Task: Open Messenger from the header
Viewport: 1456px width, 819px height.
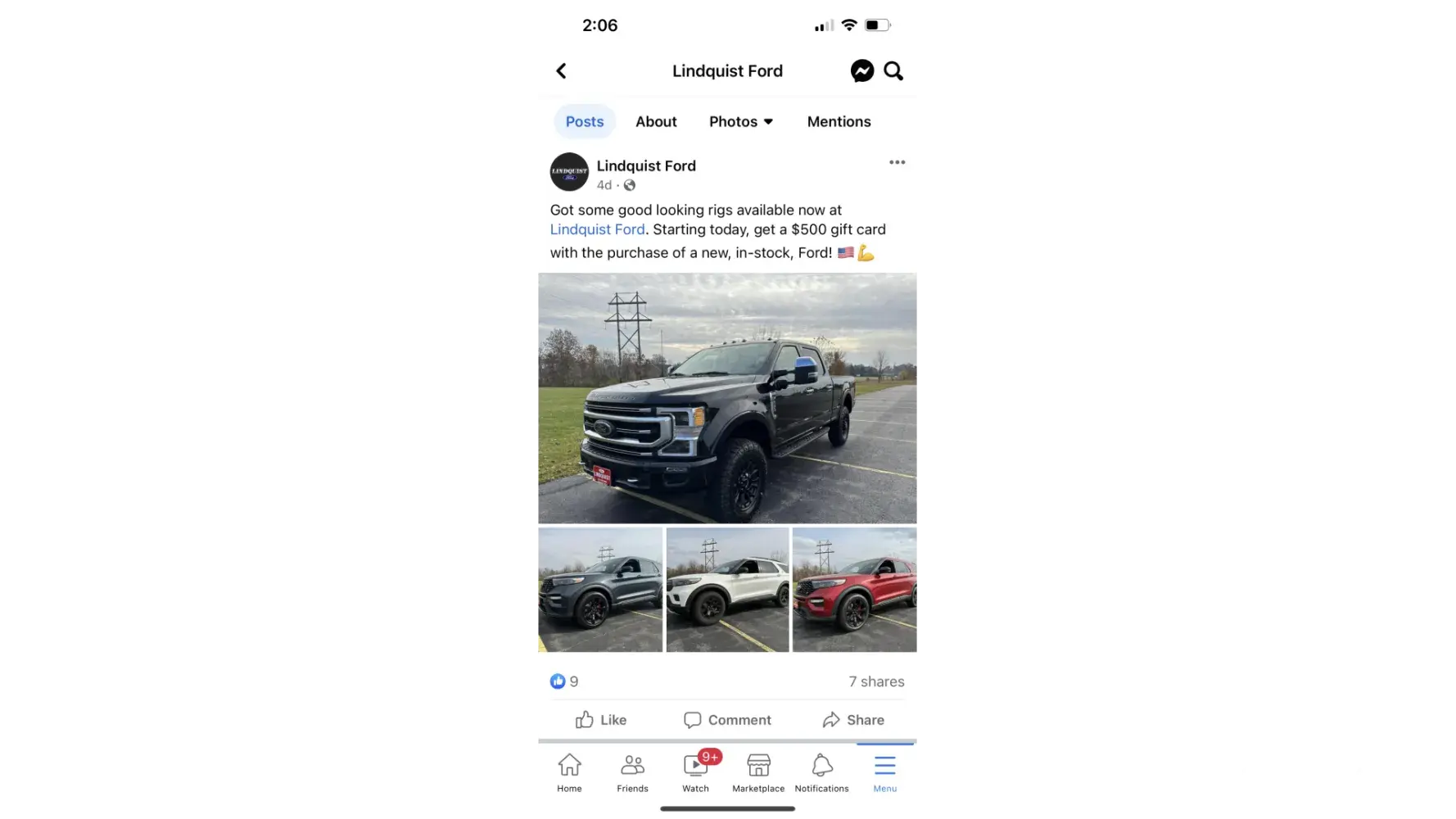Action: pos(861,71)
